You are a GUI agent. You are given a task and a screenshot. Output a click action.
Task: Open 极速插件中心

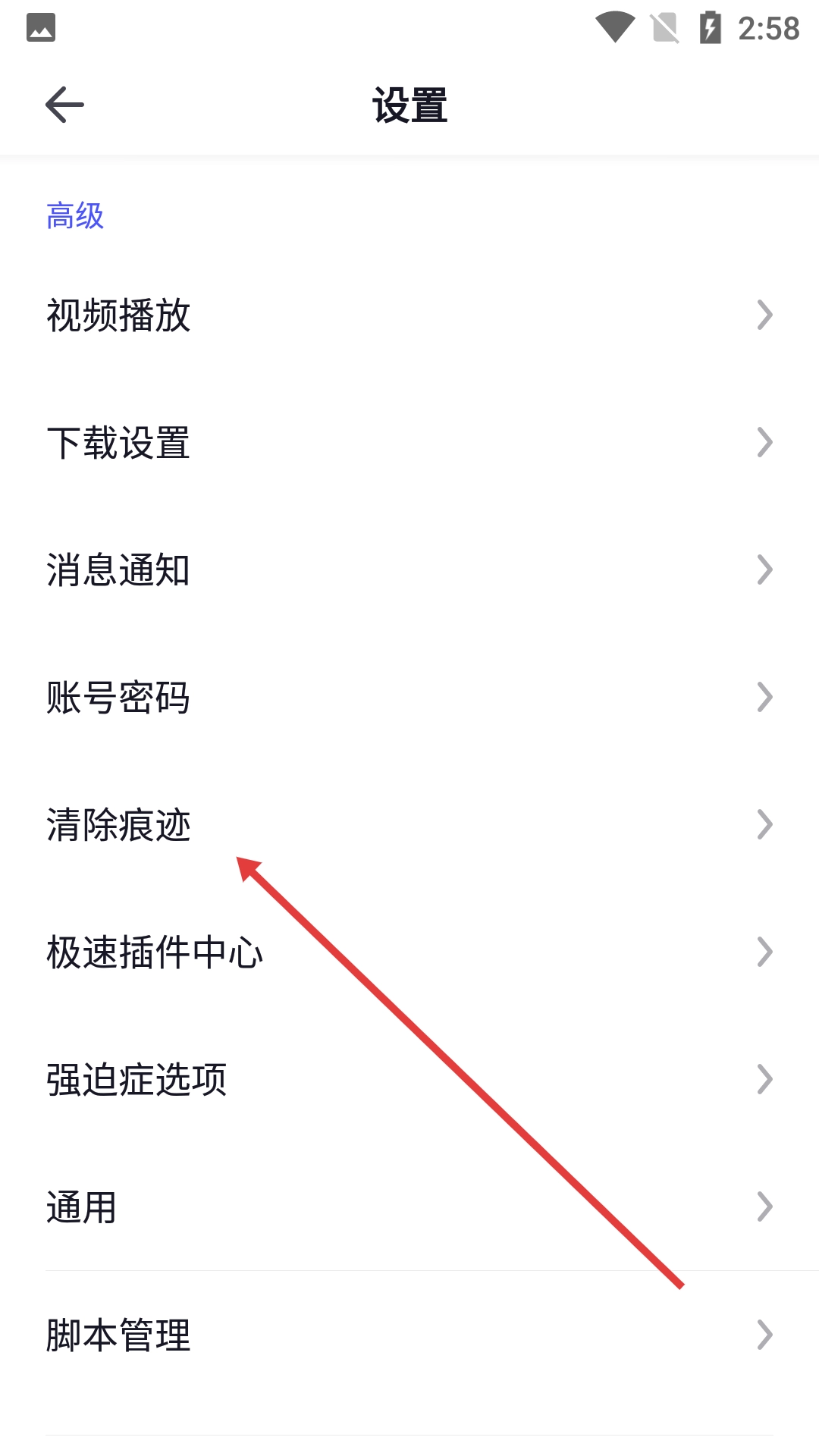409,952
